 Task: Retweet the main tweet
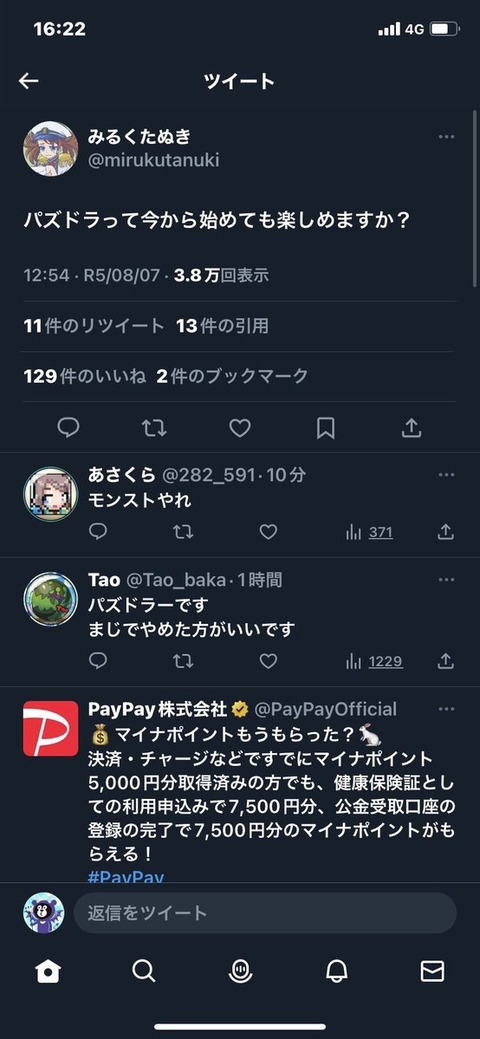(154, 428)
